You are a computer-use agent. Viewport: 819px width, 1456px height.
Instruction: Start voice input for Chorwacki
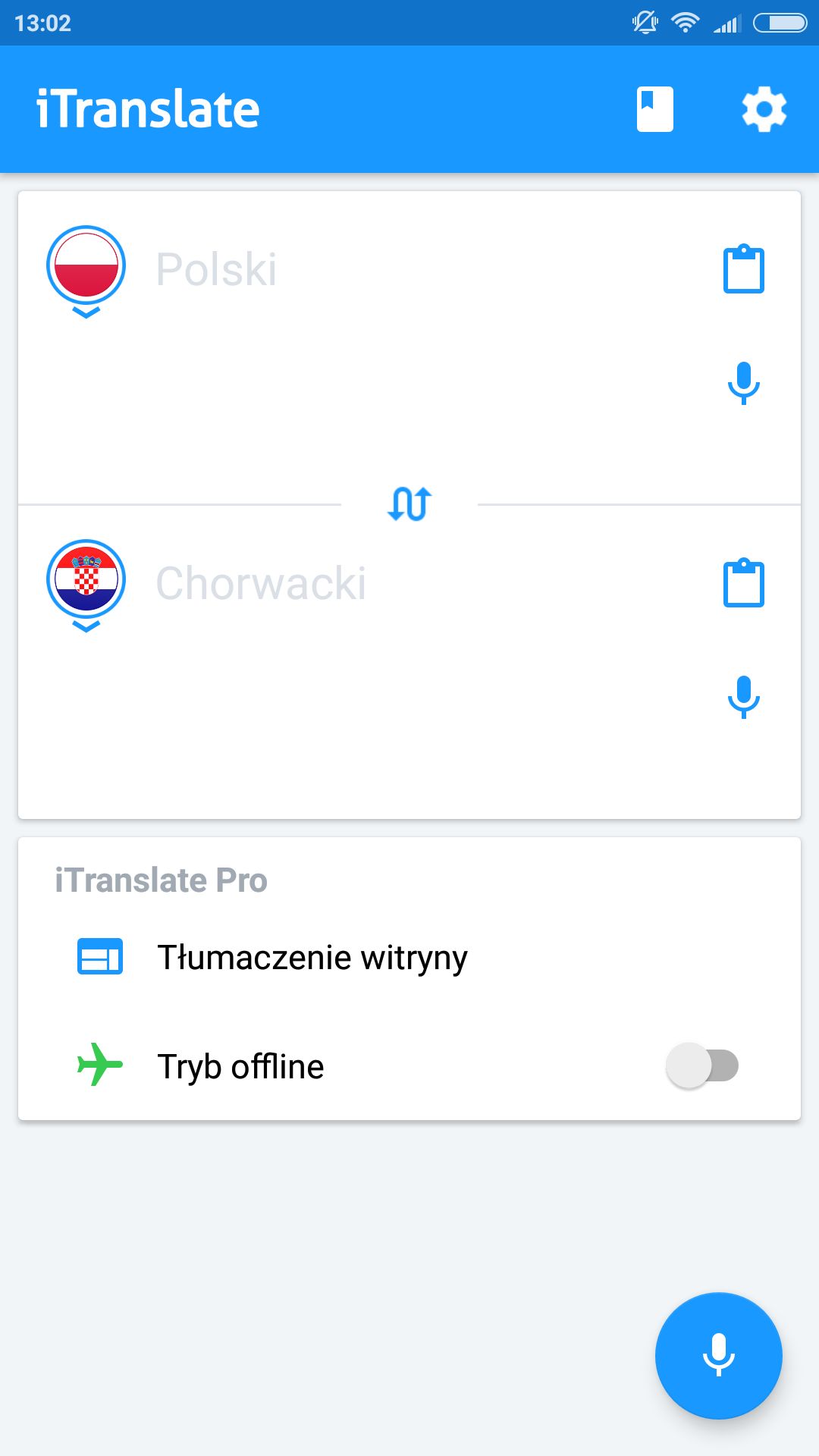point(744,697)
